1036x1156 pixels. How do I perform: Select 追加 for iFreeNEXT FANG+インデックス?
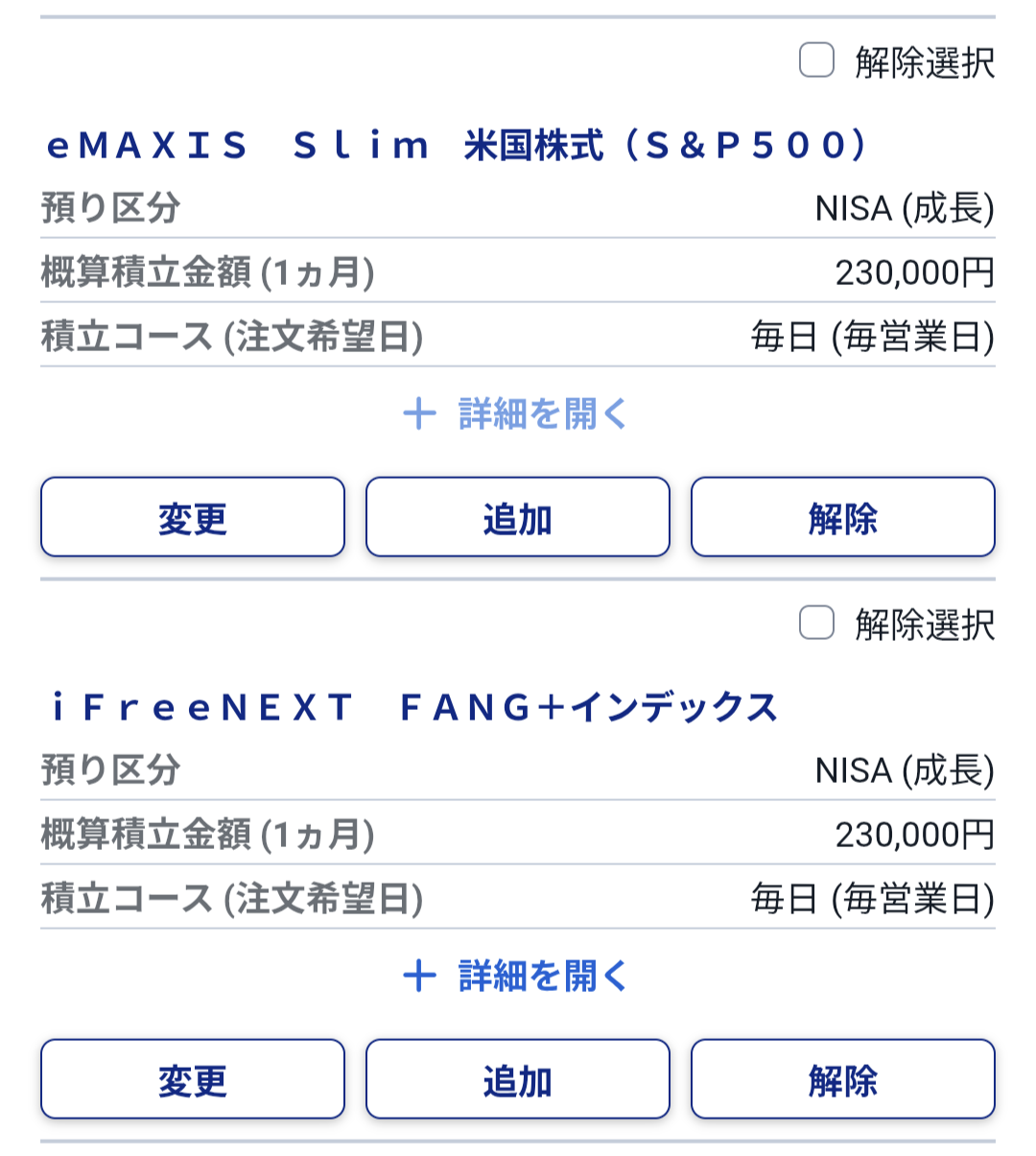click(x=517, y=1080)
